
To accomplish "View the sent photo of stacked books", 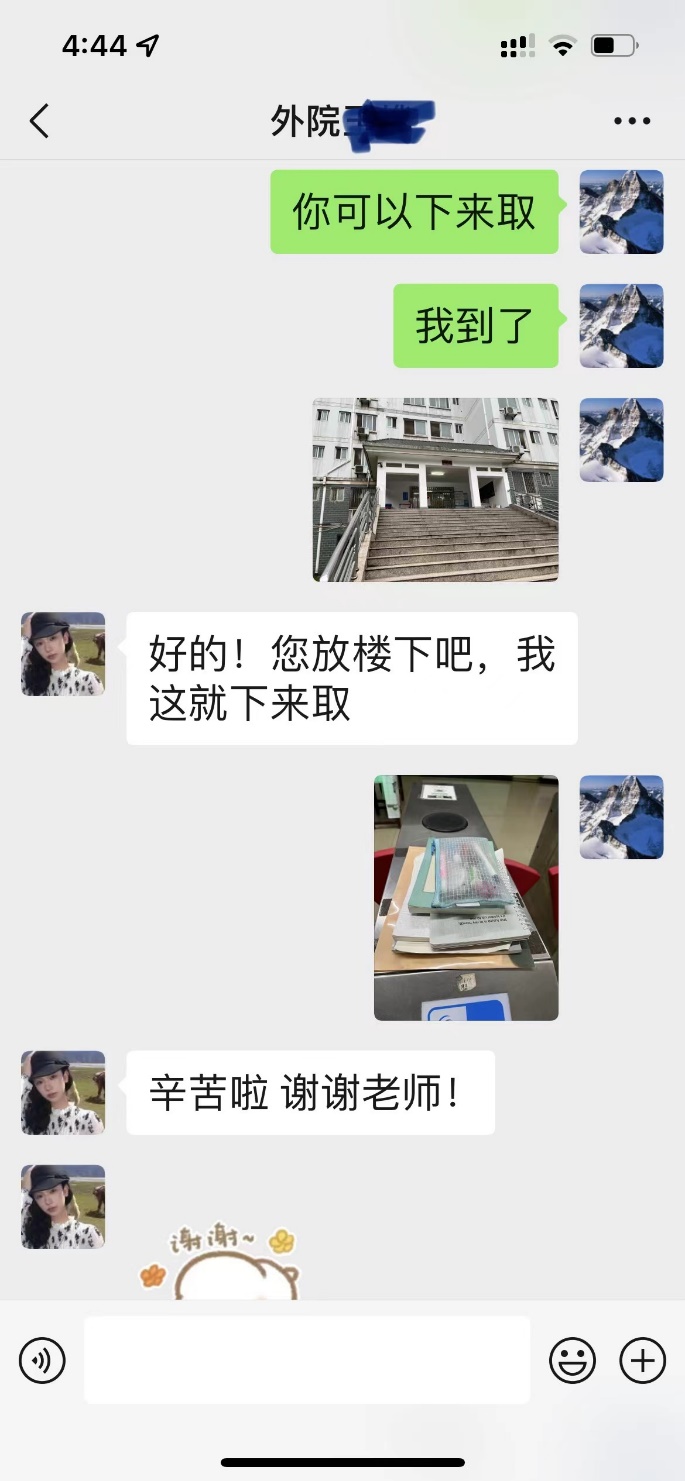I will pos(466,897).
